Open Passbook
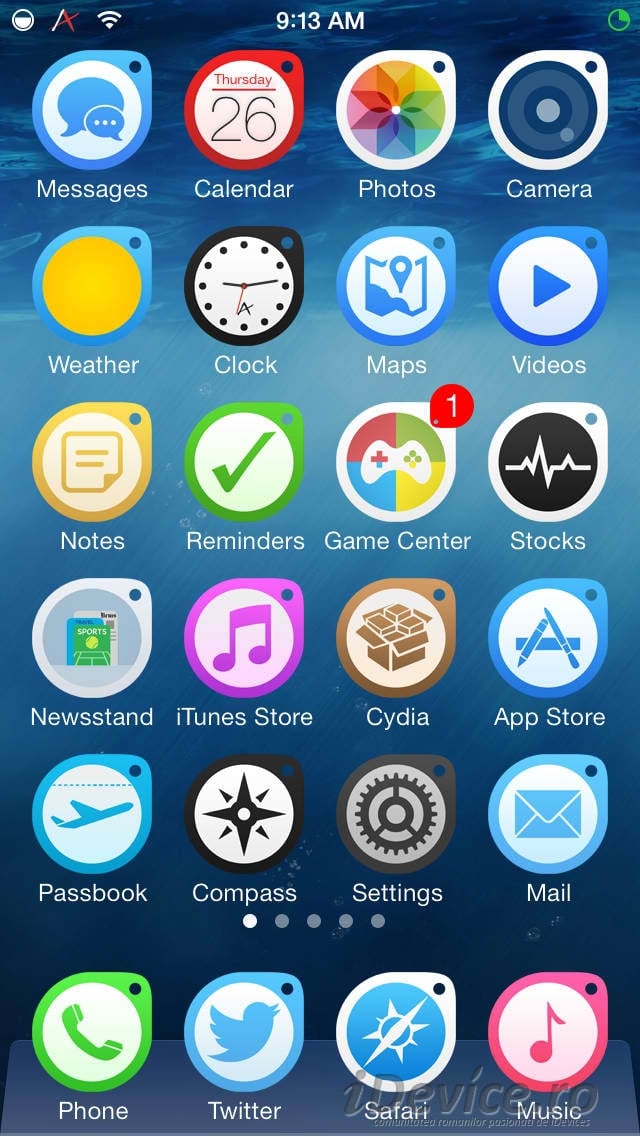Screen dimensions: 640x1136 (x=92, y=815)
